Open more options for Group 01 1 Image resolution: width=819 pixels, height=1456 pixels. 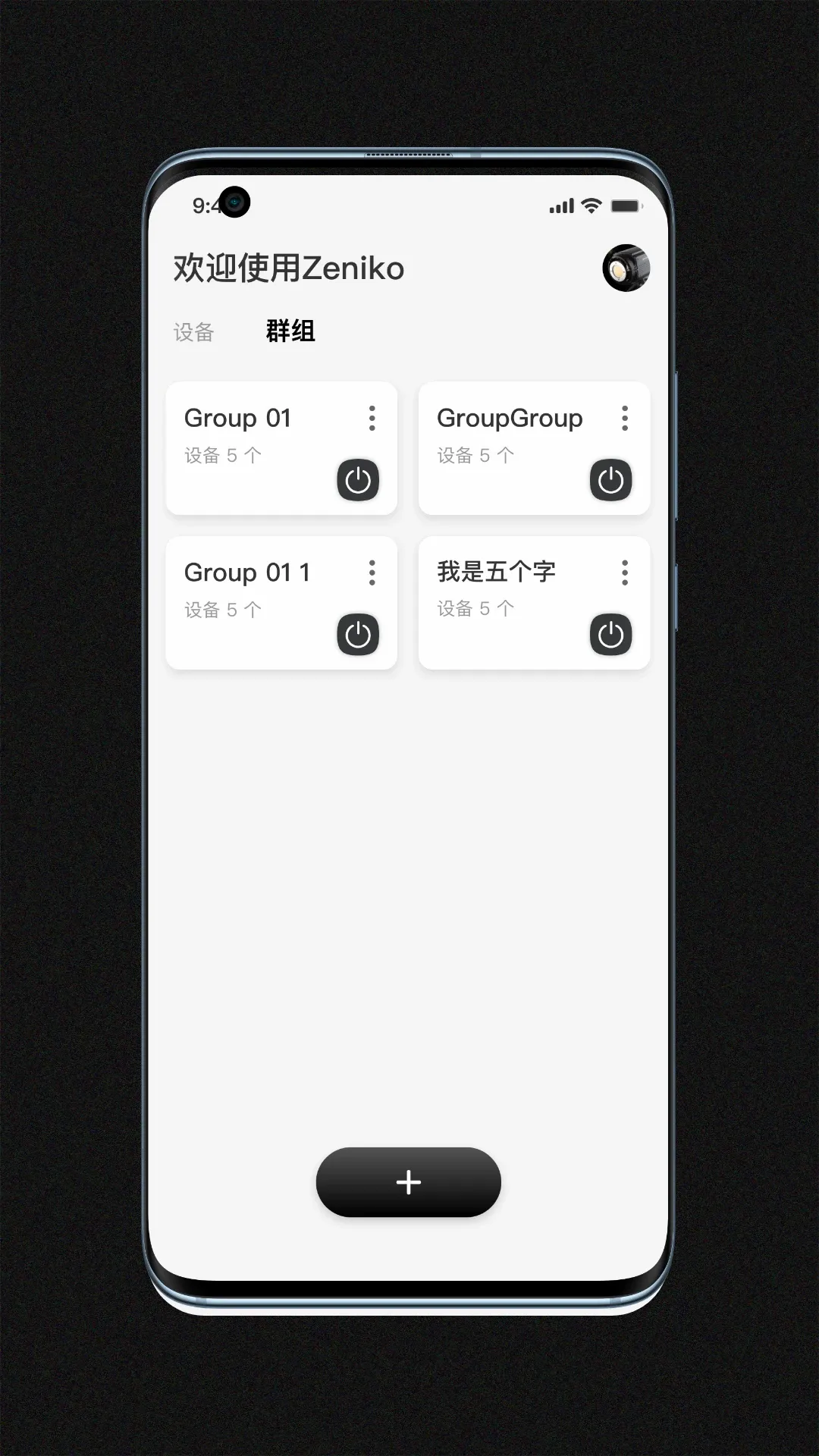372,573
